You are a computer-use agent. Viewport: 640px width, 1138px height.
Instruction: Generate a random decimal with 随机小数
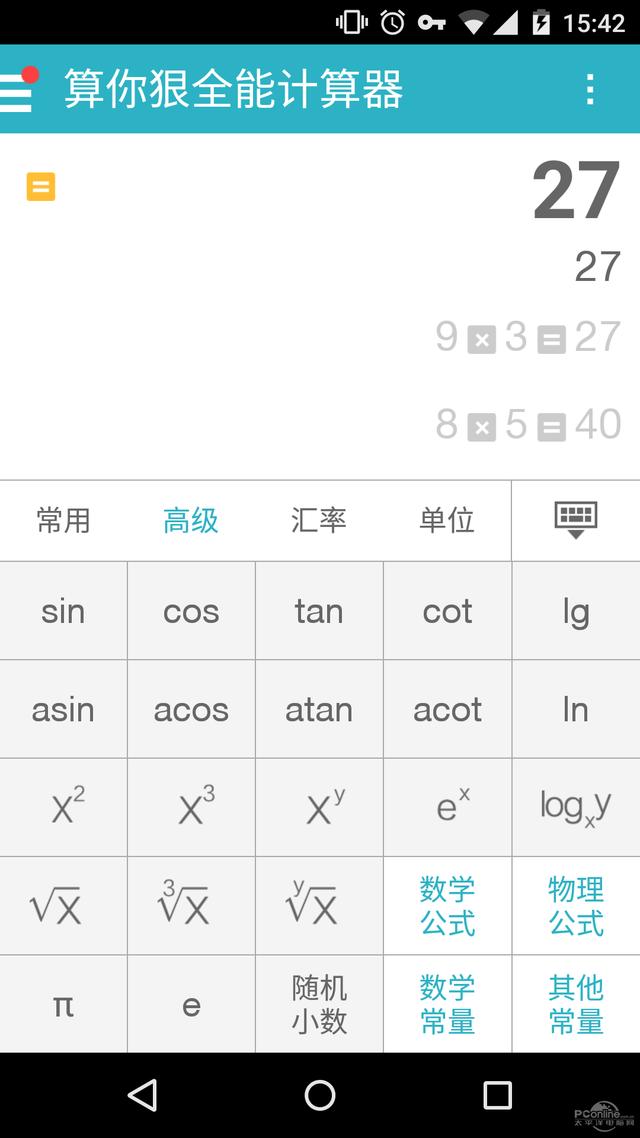coord(319,1004)
